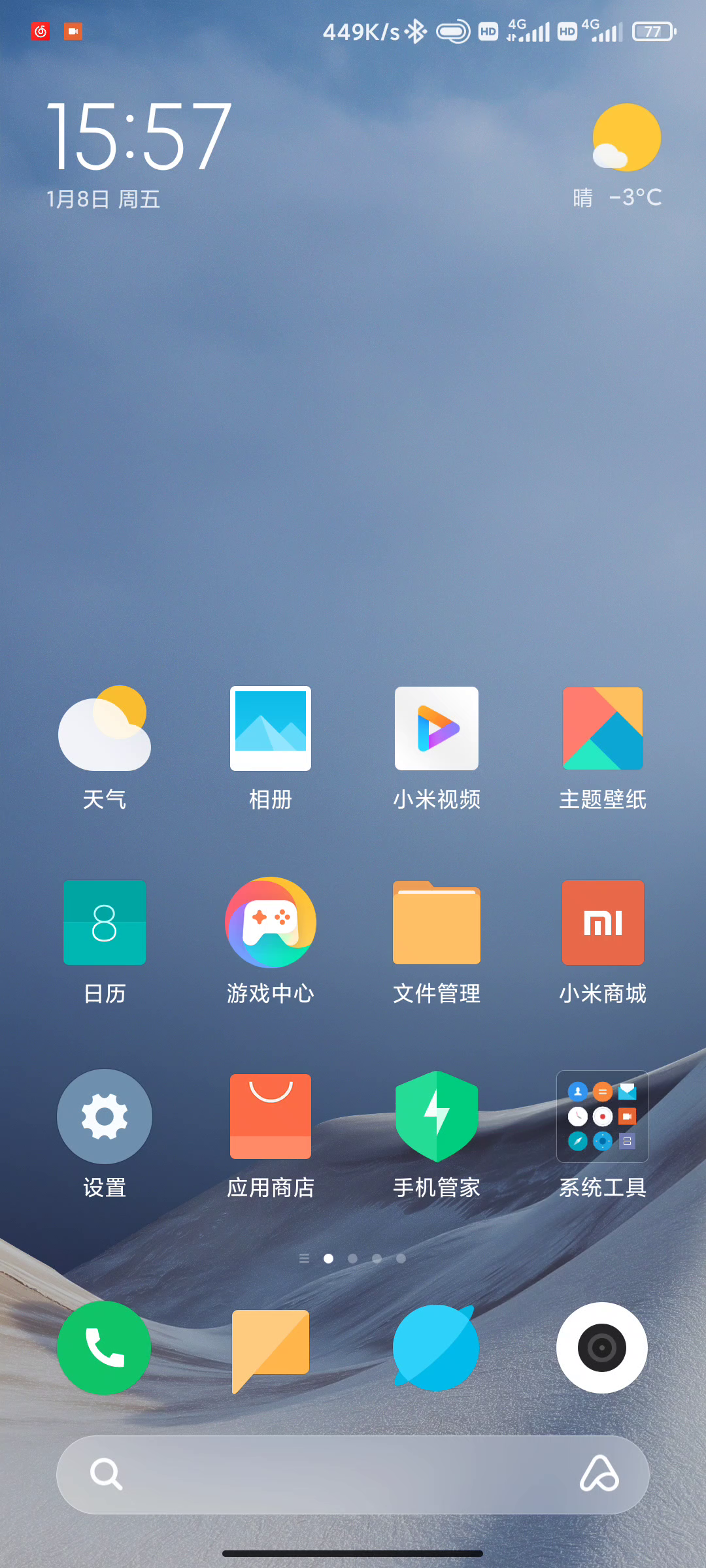Launch the 日历 calendar app
This screenshot has height=1568, width=706.
click(104, 922)
